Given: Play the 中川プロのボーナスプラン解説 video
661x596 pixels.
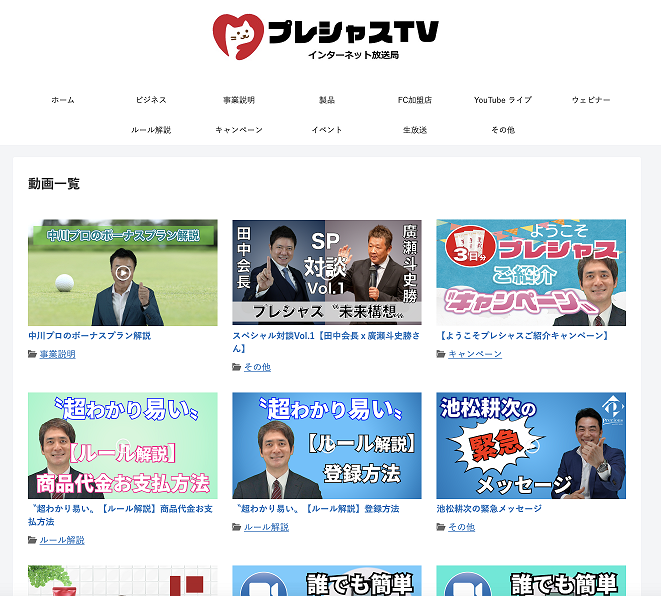Looking at the screenshot, I should click(x=122, y=272).
